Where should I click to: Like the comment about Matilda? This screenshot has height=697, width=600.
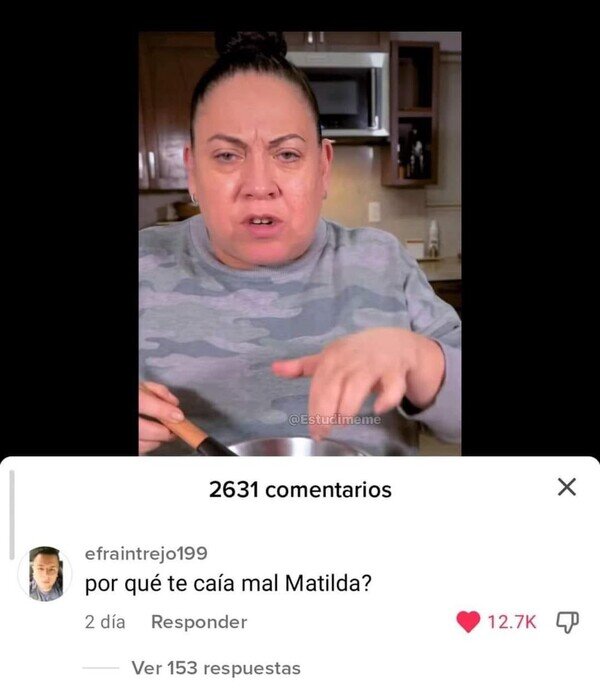tap(468, 621)
